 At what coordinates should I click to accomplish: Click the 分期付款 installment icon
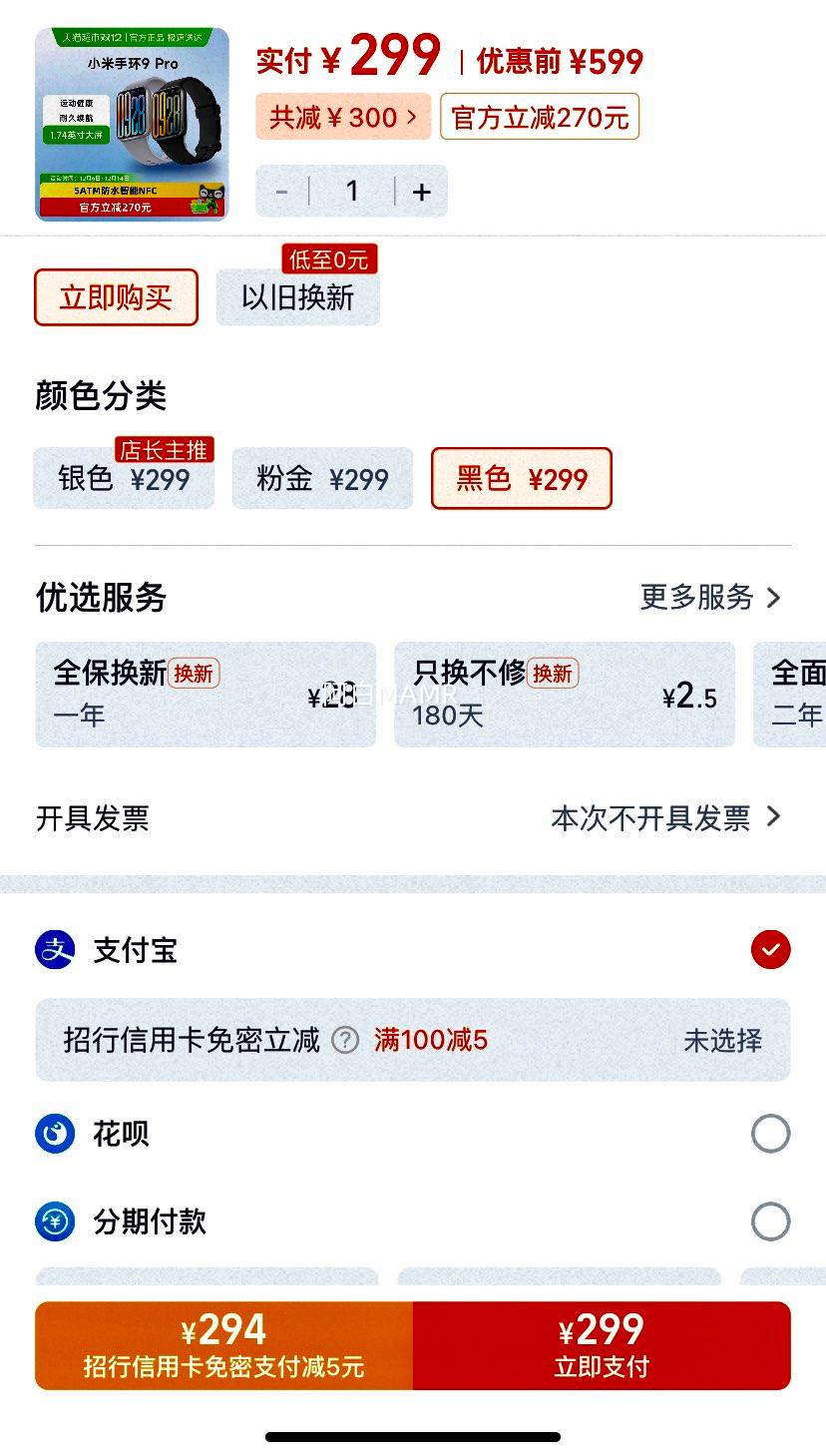pyautogui.click(x=55, y=1221)
